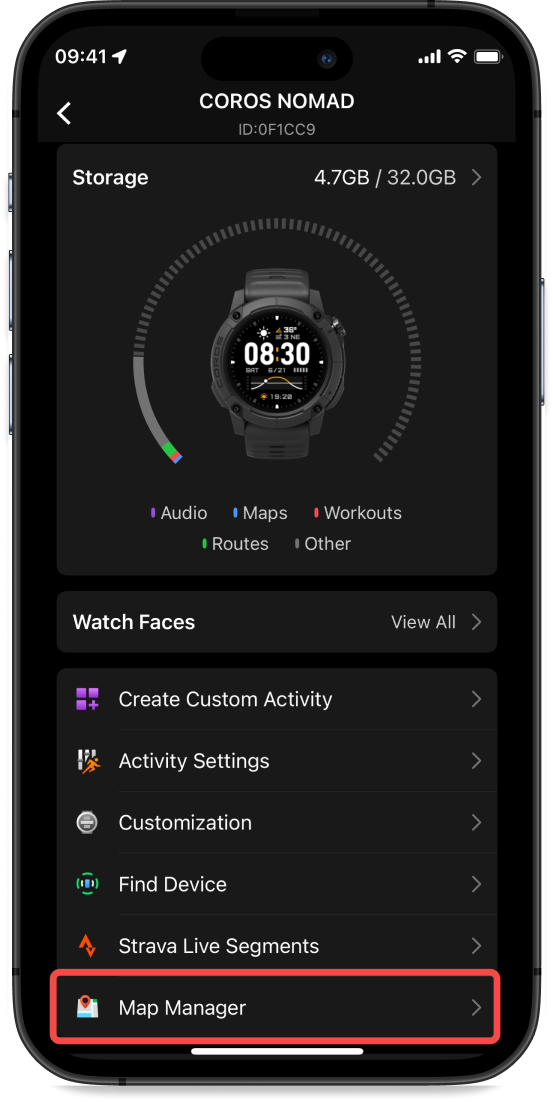Select Find Device
The width and height of the screenshot is (553, 1102).
click(277, 884)
